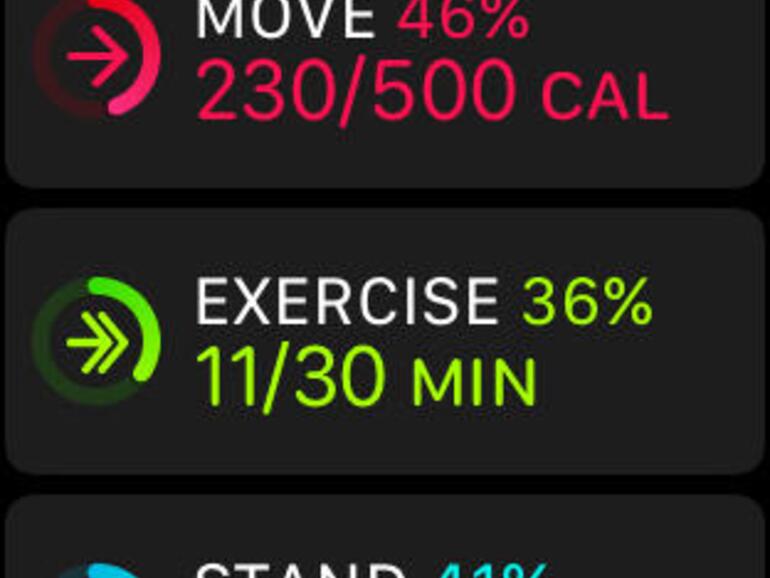Open the Exercise minutes card
This screenshot has width=770, height=578.
point(385,340)
